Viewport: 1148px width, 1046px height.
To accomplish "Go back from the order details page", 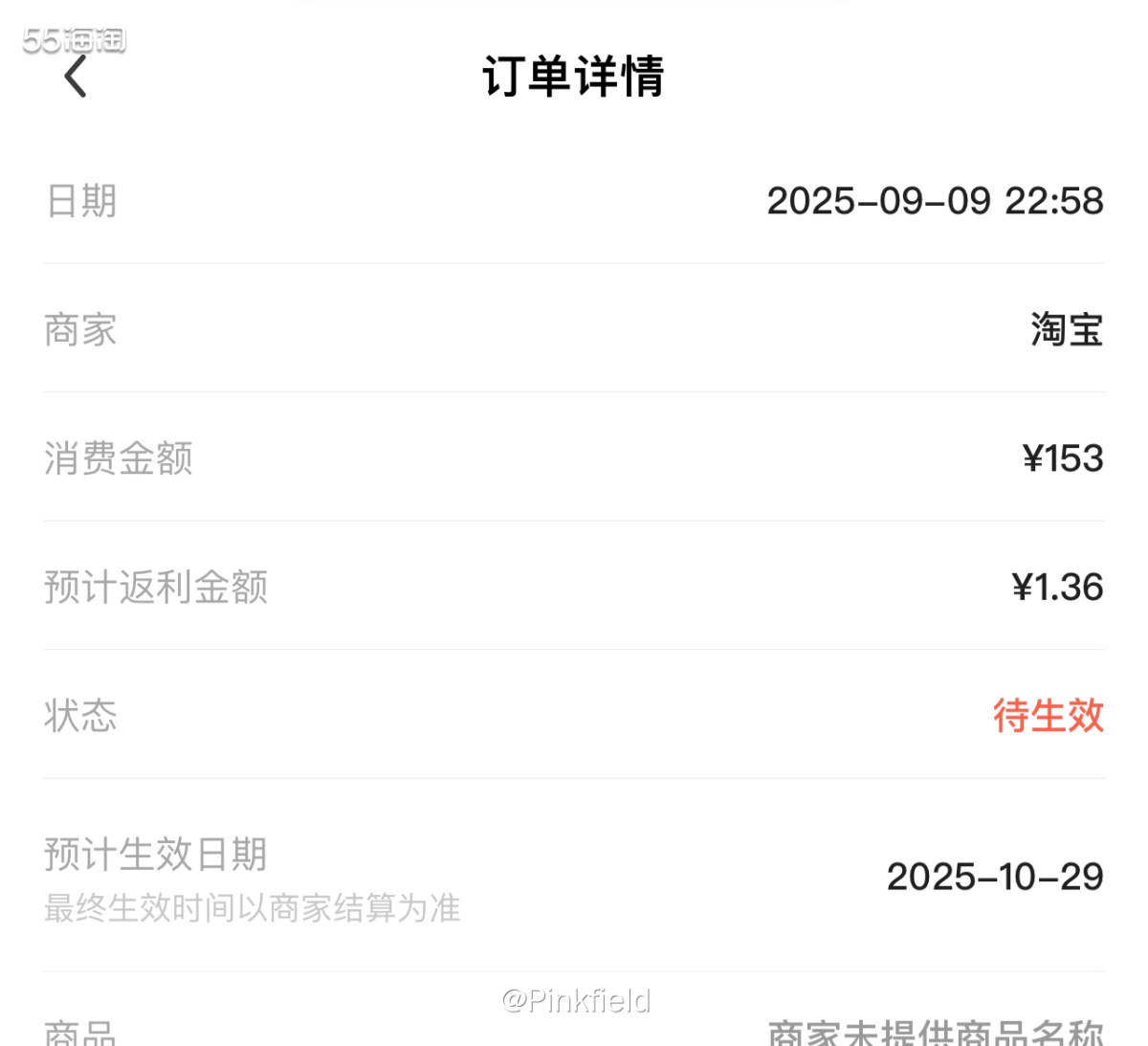I will 76,77.
